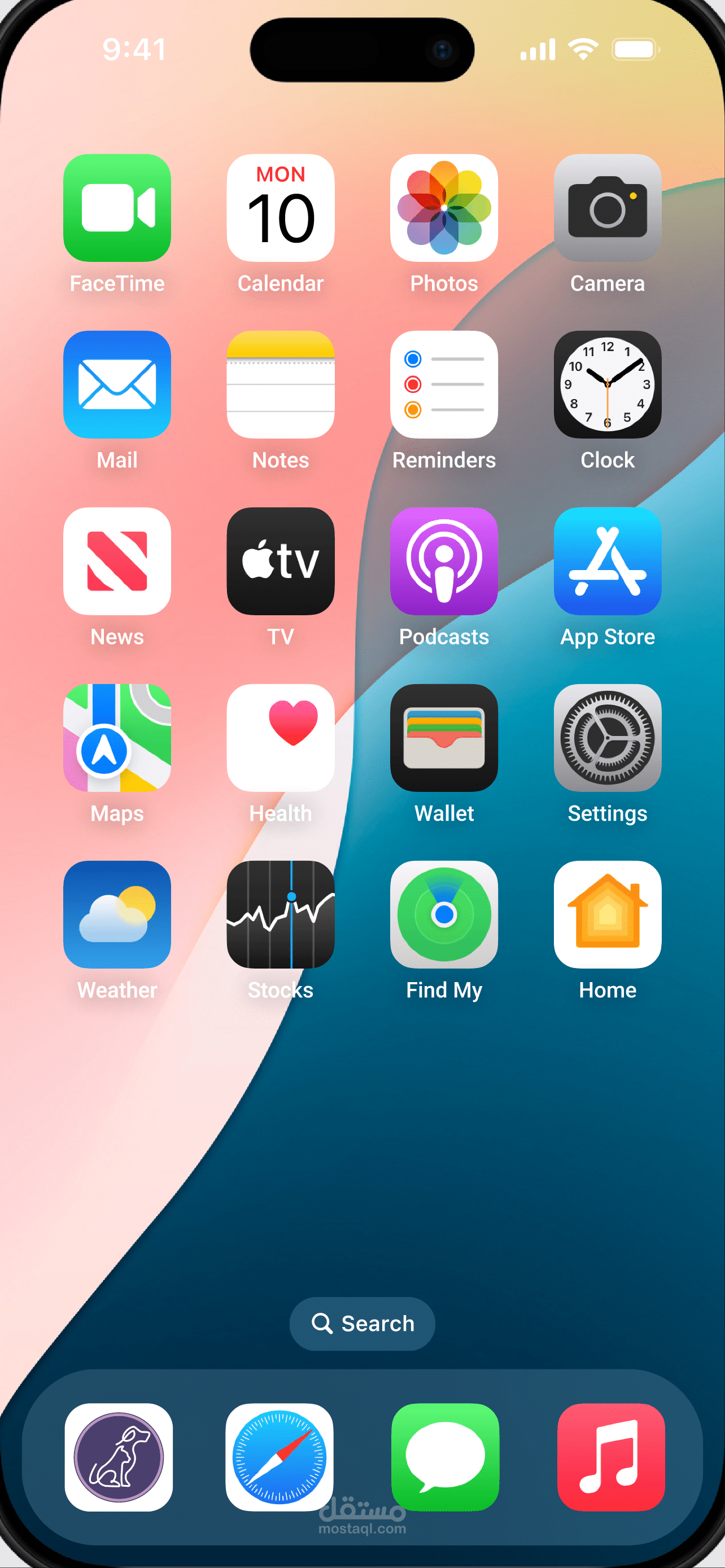Open the Mail app

coord(117,384)
